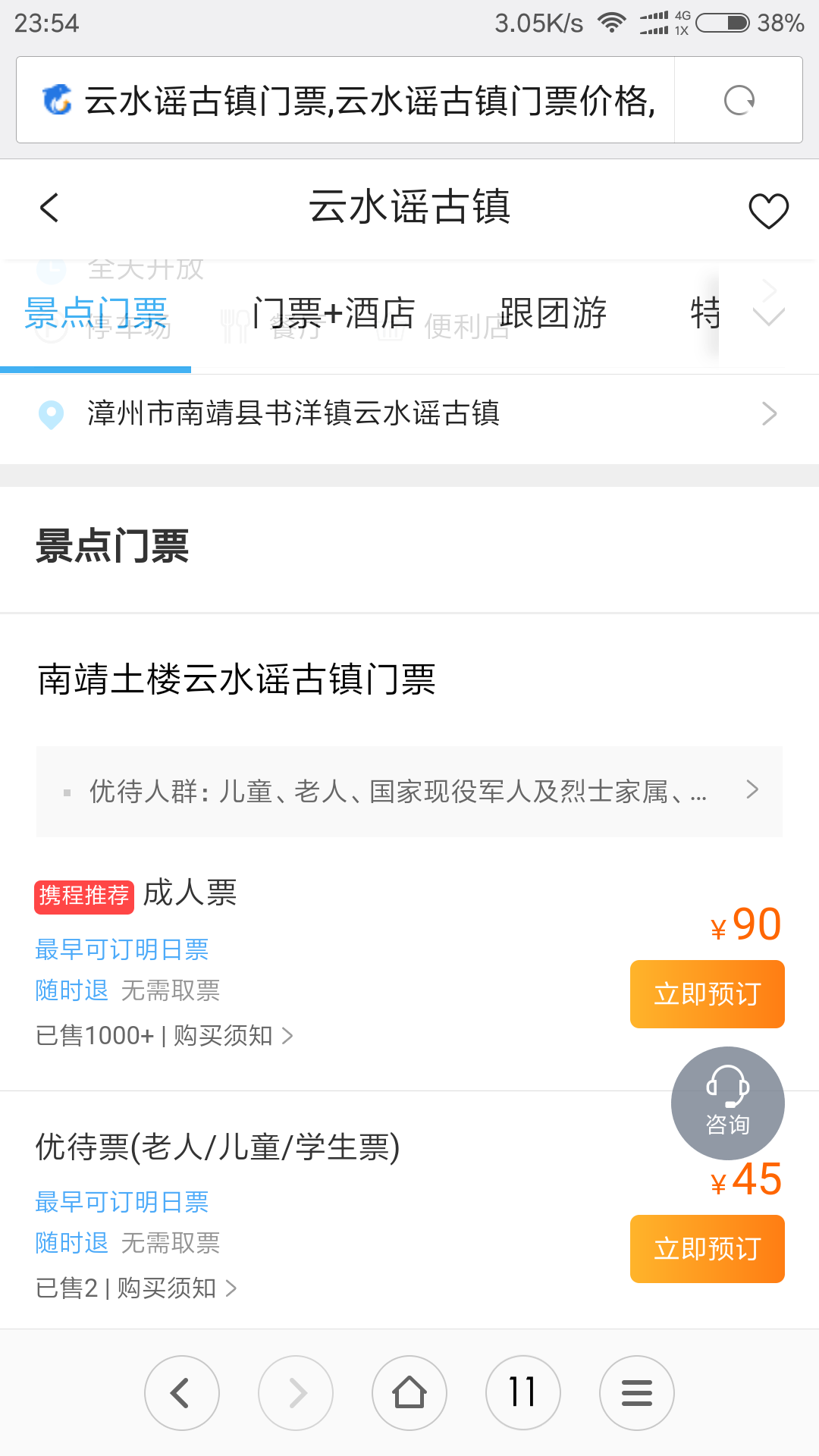Select the 景点门票 tab

tap(96, 313)
